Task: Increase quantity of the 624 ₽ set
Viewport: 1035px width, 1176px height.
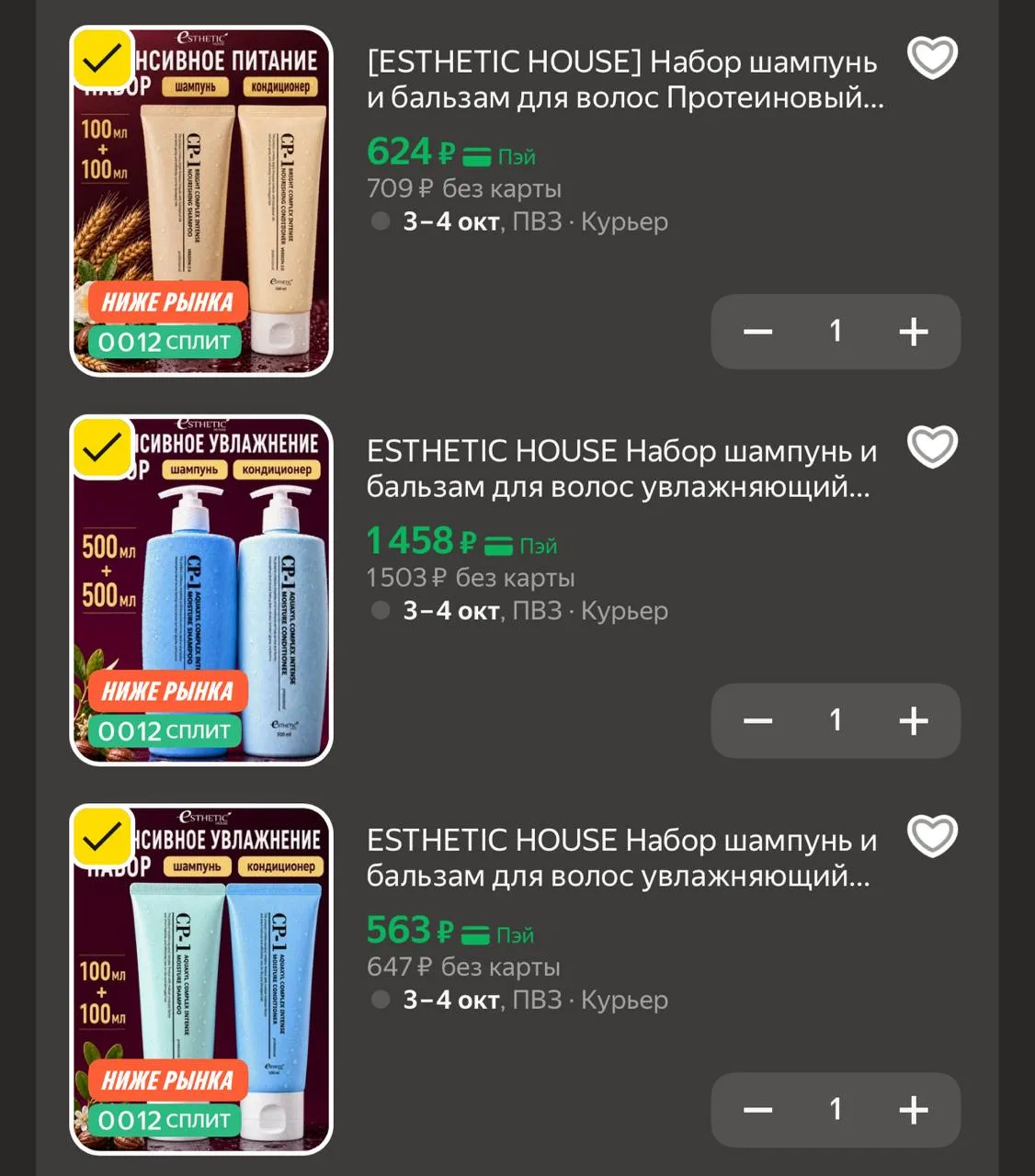Action: (x=913, y=332)
